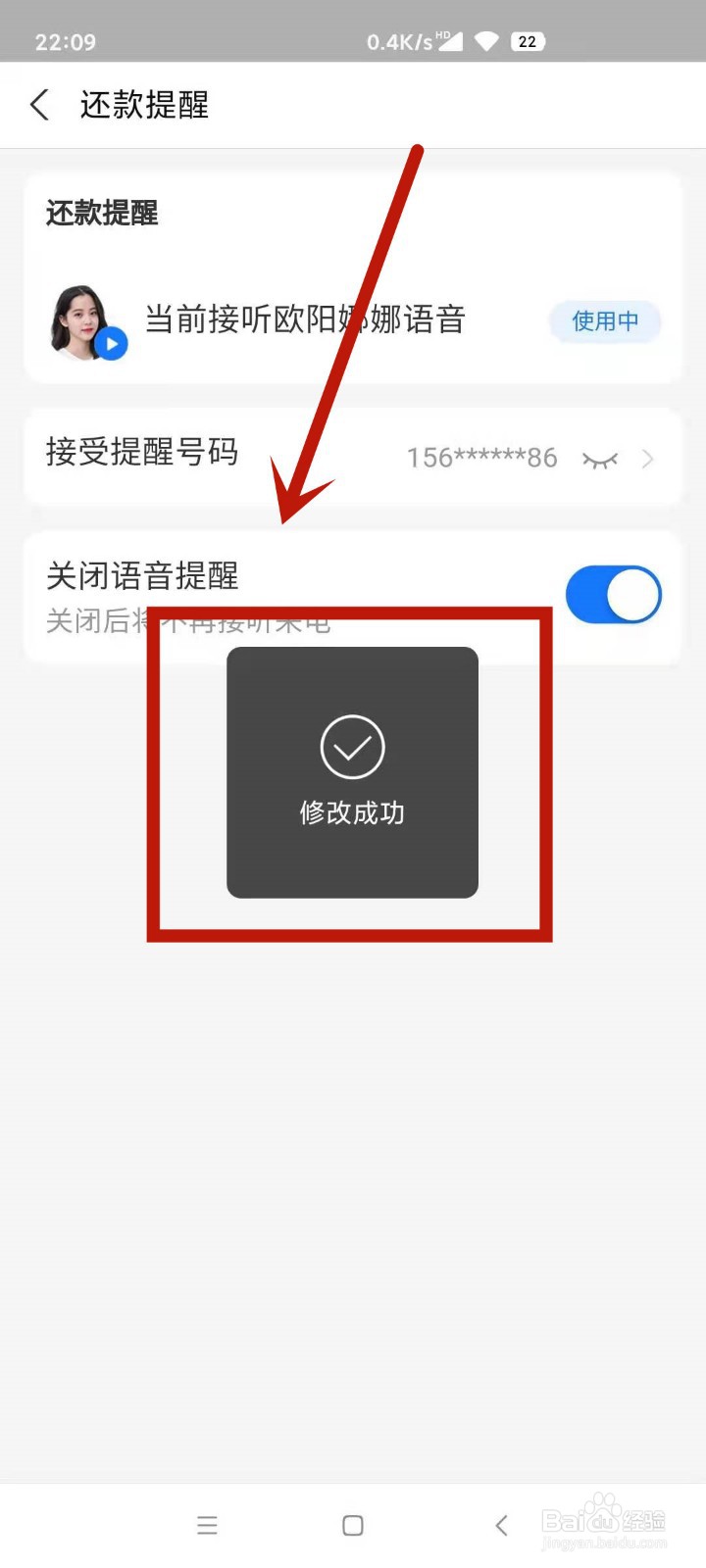The height and width of the screenshot is (1568, 706).
Task: Tap the 还款提醒 page title
Action: coord(143,105)
